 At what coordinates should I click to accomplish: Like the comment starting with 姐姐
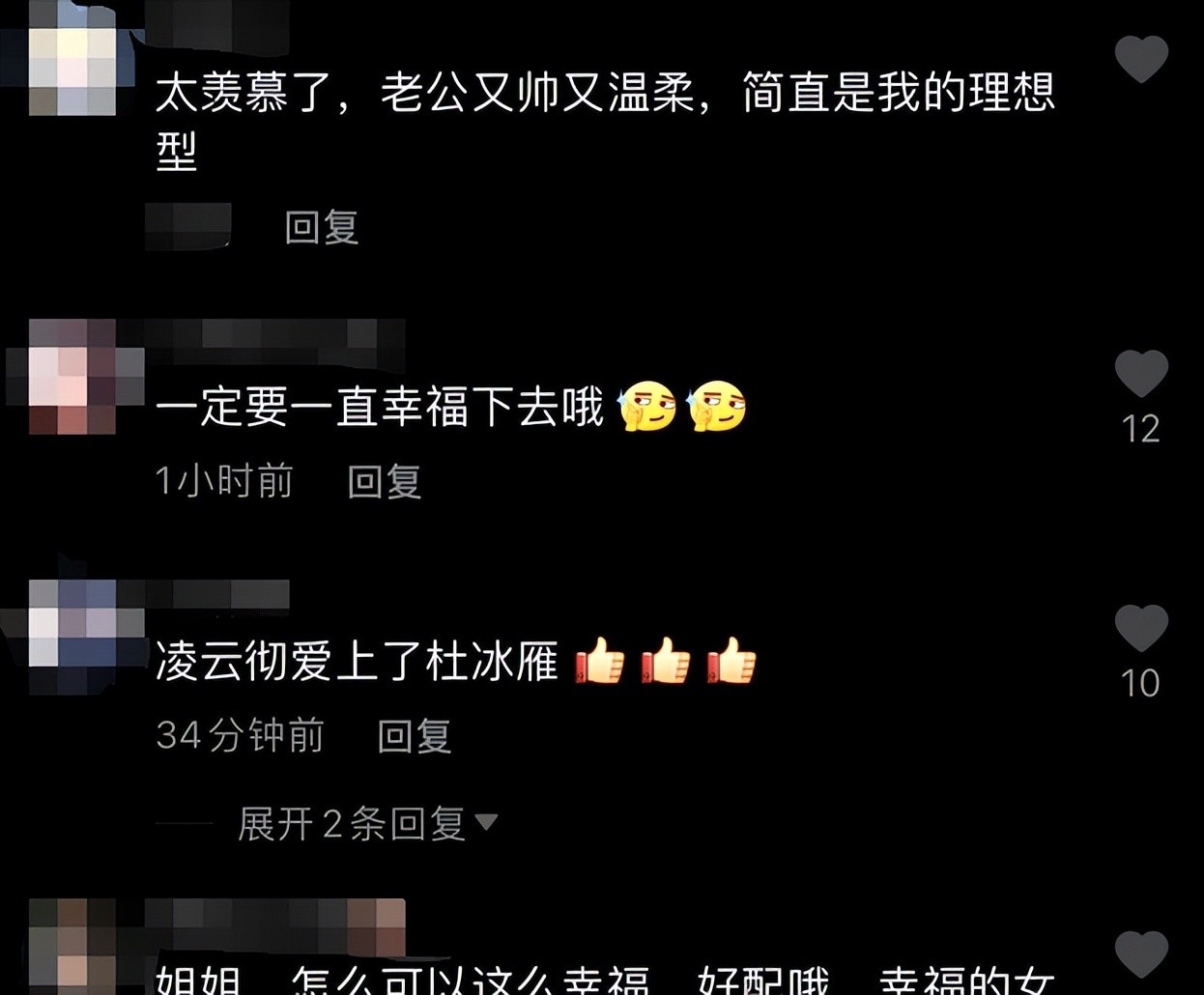(x=1141, y=954)
